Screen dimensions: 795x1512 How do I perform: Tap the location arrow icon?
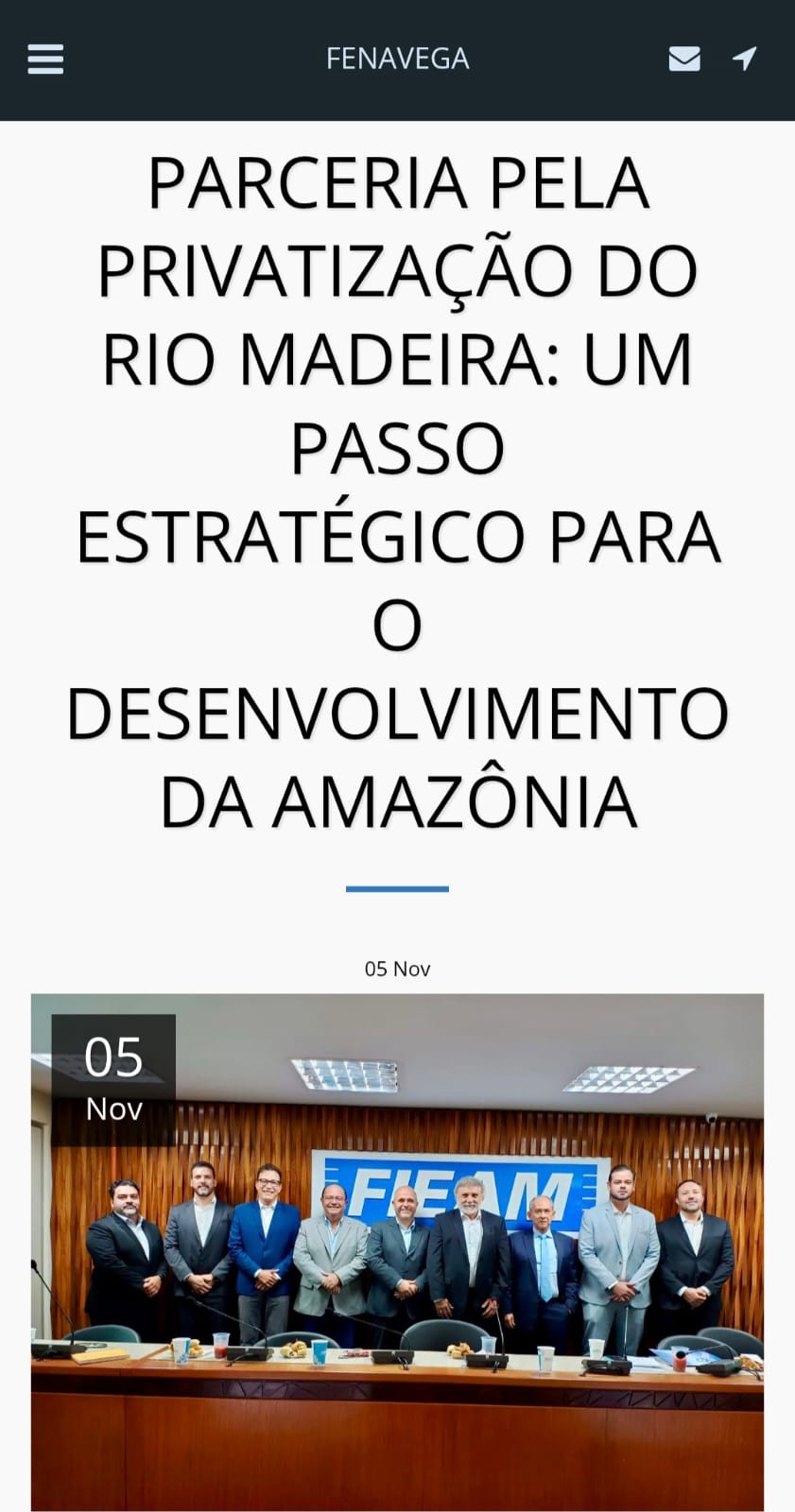[745, 59]
